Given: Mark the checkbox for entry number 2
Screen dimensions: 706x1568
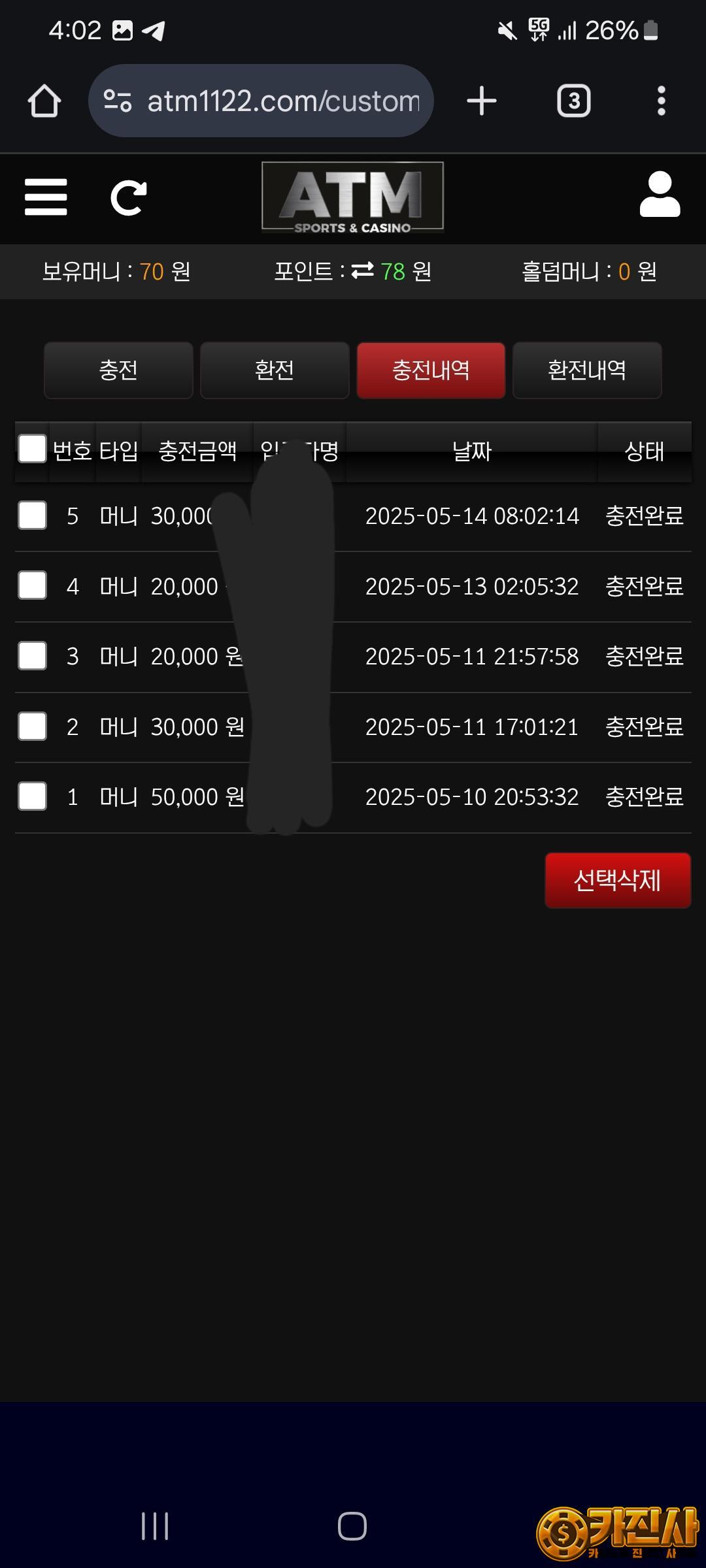Looking at the screenshot, I should pos(32,727).
